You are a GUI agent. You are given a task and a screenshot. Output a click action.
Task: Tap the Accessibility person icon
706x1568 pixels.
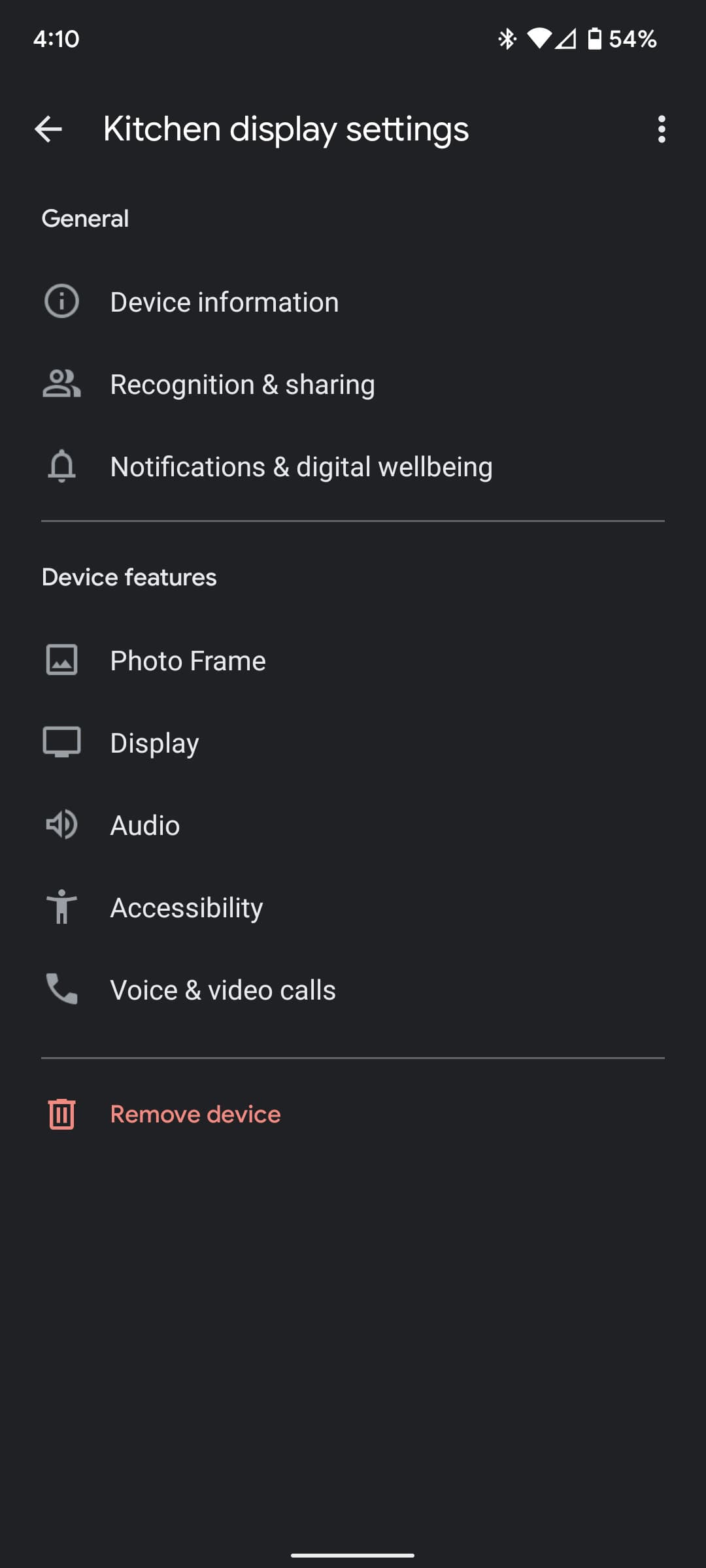[x=62, y=907]
